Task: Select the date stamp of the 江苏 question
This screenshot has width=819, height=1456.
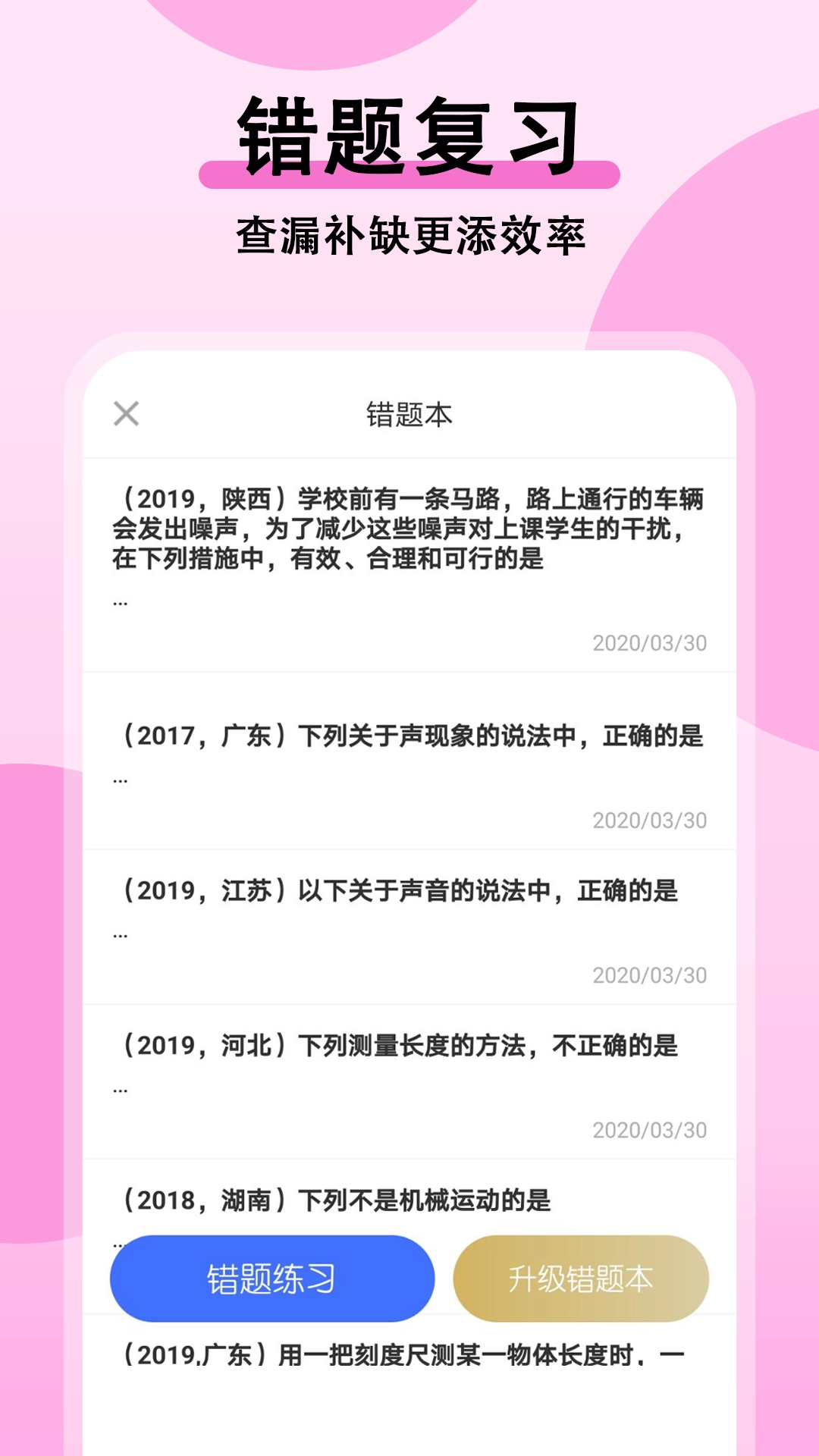Action: point(650,977)
